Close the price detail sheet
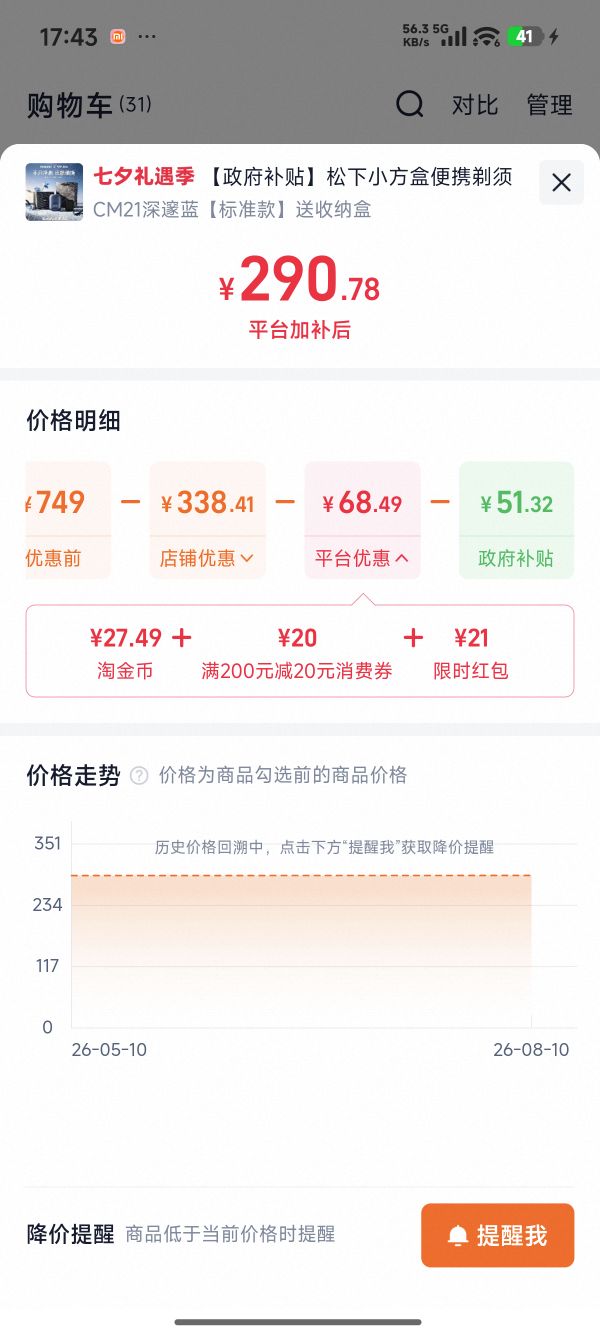The height and width of the screenshot is (1335, 600). coord(561,182)
